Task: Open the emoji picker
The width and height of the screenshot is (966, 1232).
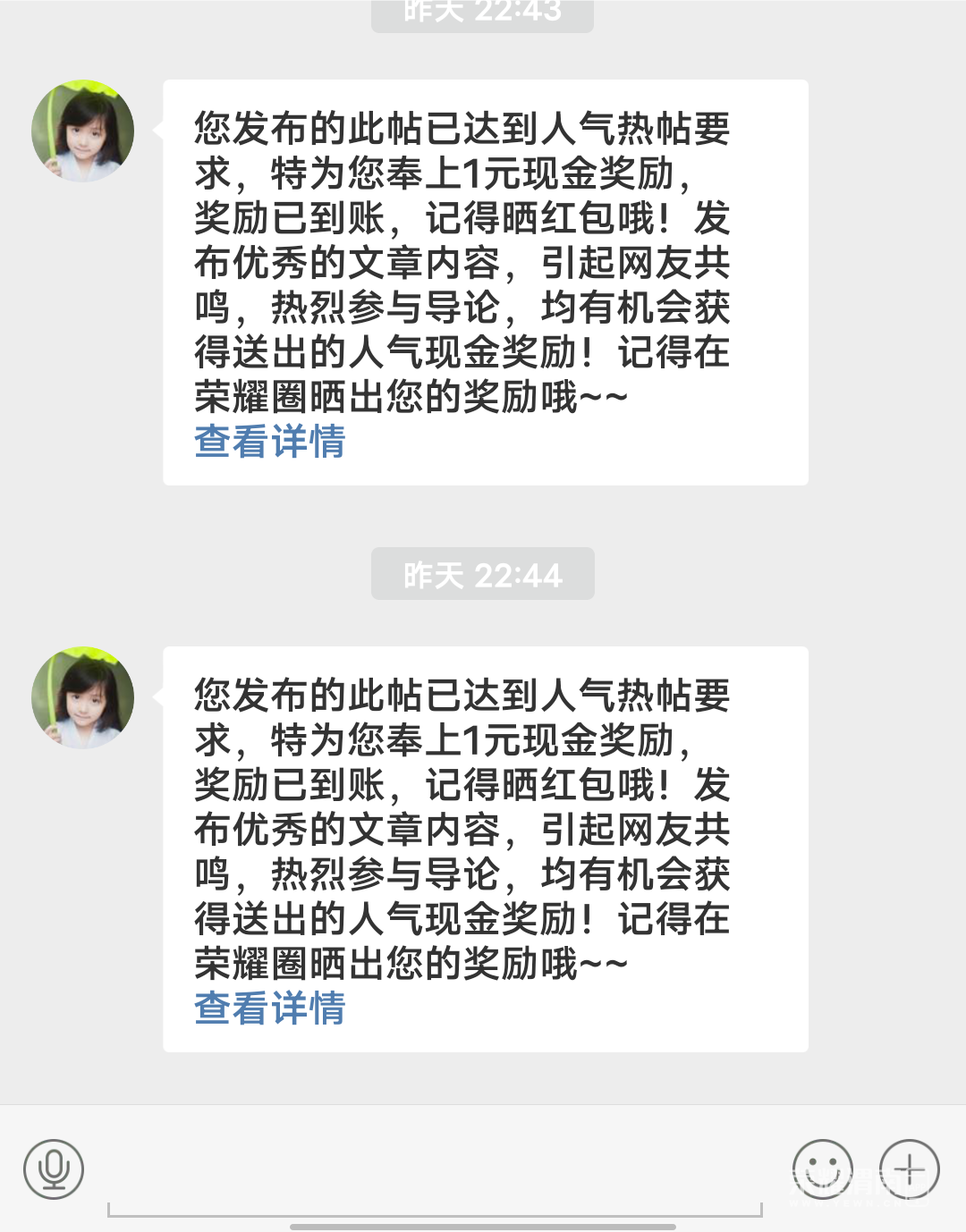Action: [x=822, y=1169]
